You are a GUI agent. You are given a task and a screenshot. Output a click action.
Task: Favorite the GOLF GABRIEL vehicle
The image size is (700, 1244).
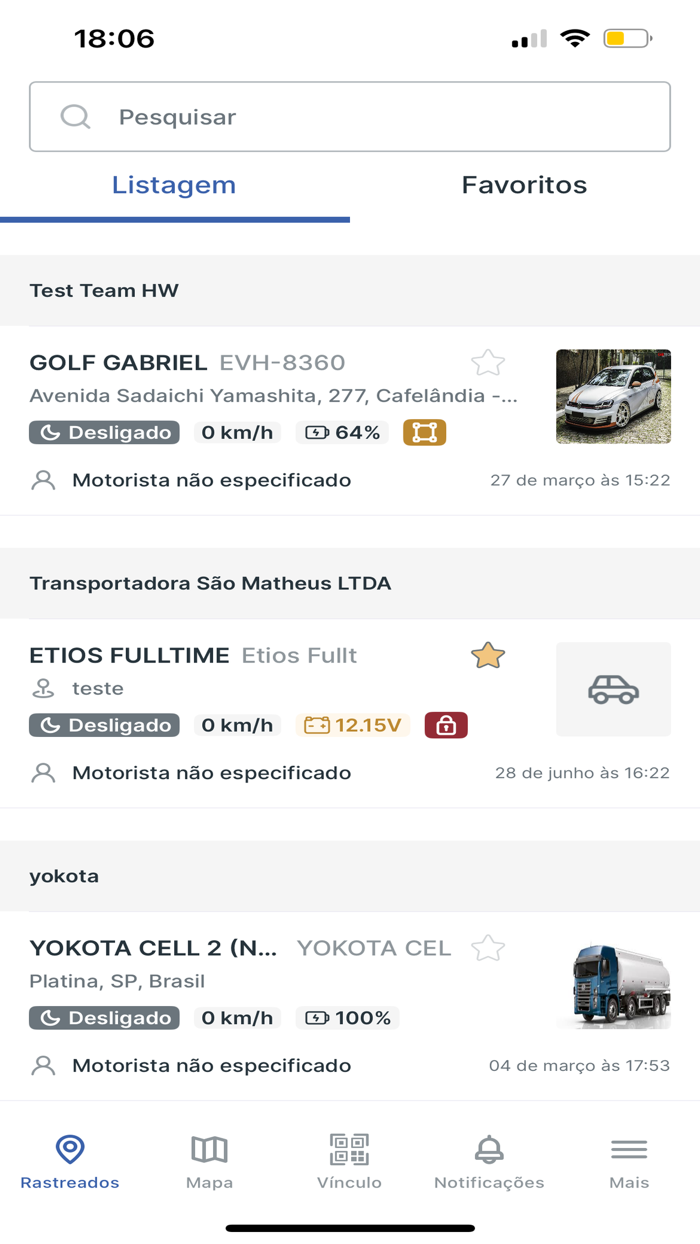488,362
